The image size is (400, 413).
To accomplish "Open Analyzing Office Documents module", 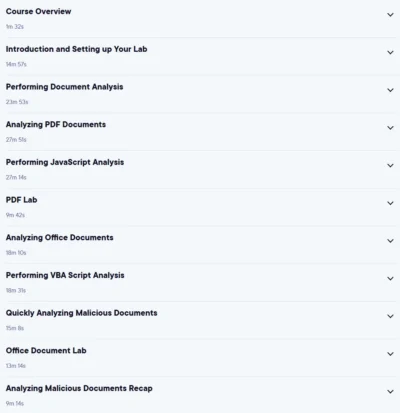I will (200, 245).
